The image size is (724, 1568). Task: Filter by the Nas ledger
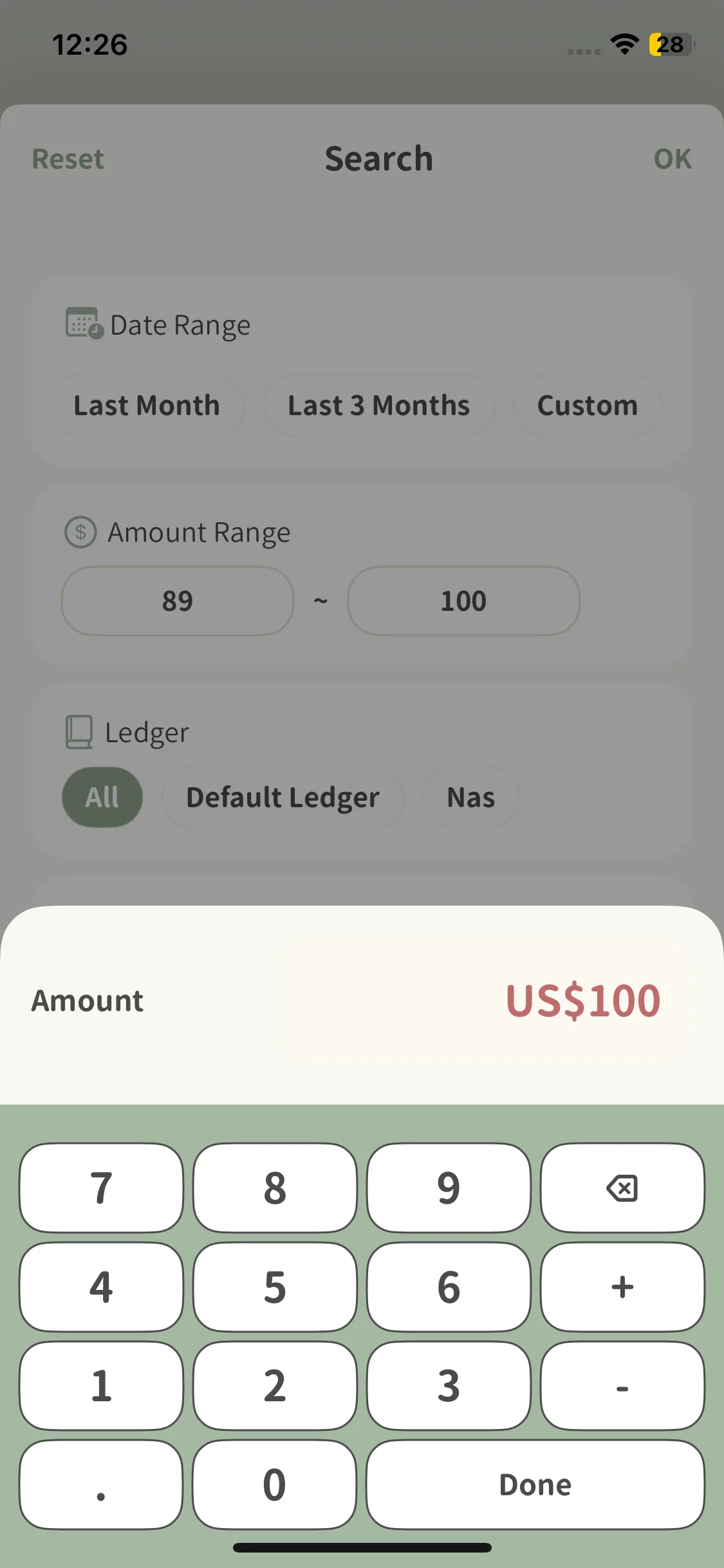470,797
